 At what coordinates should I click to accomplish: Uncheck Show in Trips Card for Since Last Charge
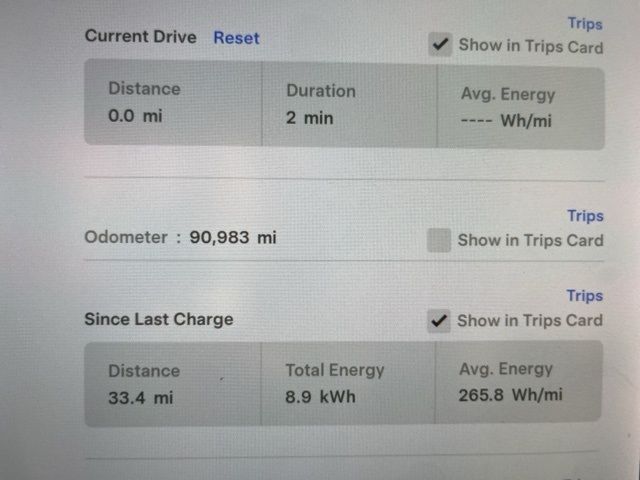click(438, 321)
